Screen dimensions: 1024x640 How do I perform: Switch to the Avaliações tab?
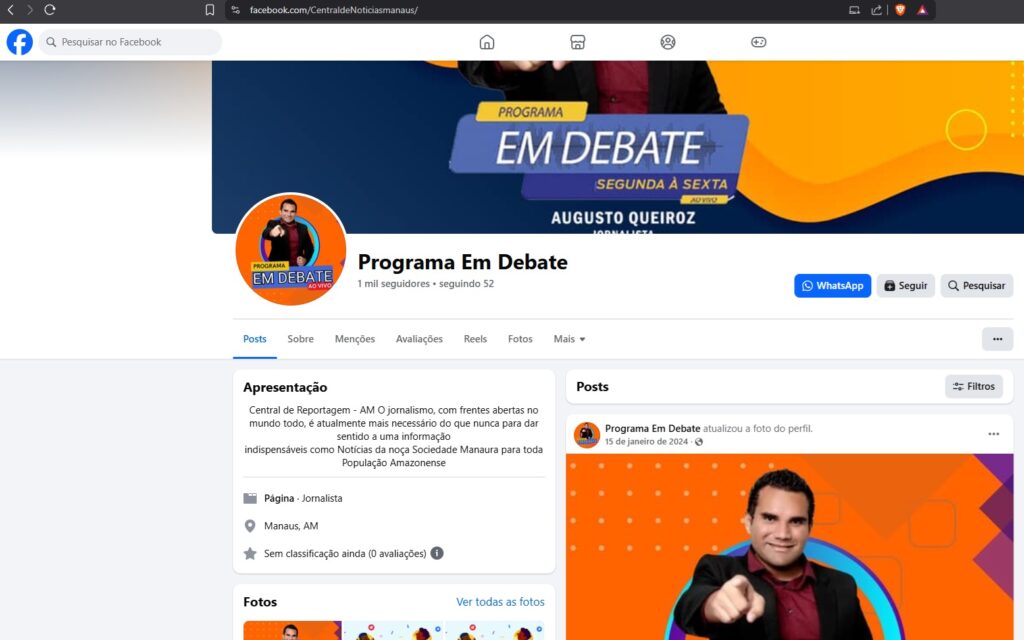[419, 339]
